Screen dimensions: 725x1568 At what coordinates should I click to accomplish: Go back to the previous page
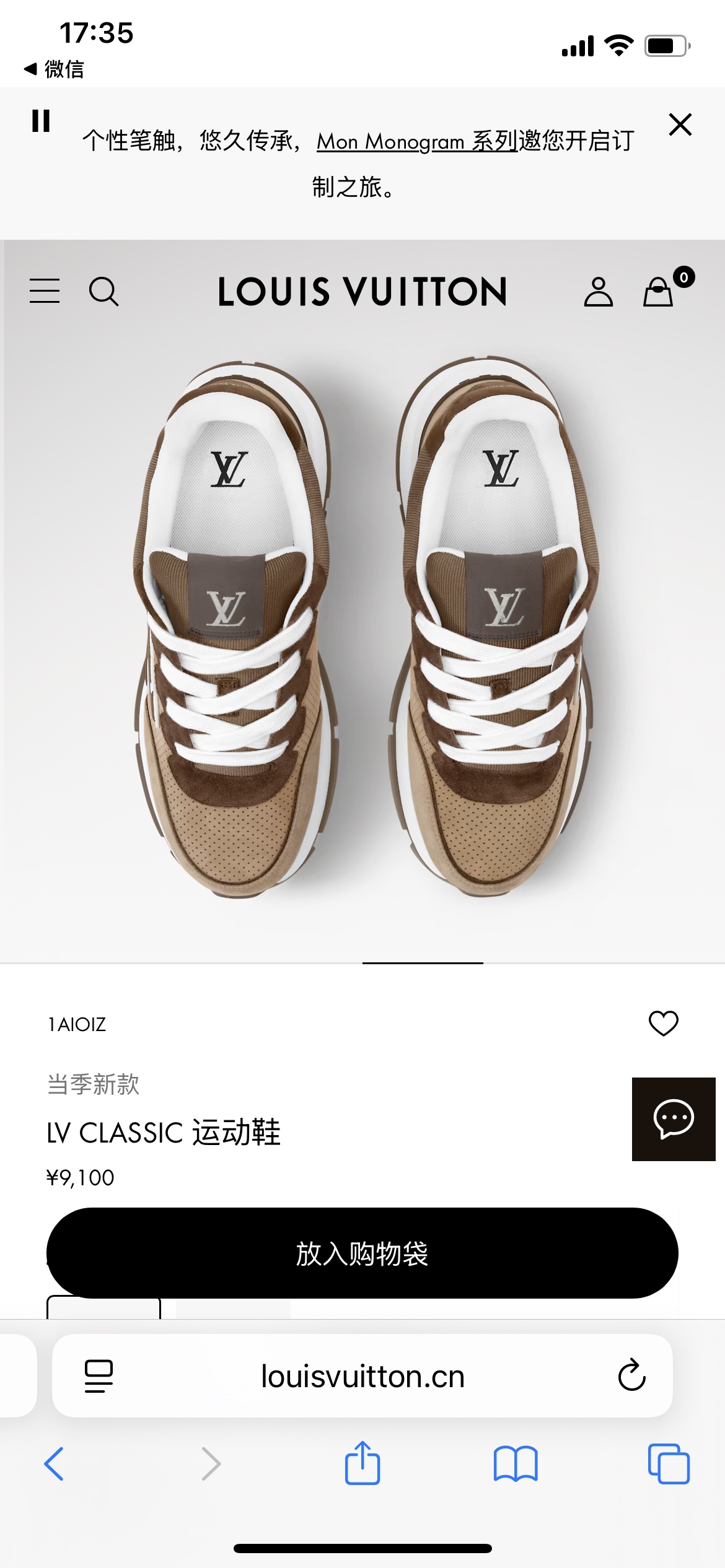[54, 1464]
